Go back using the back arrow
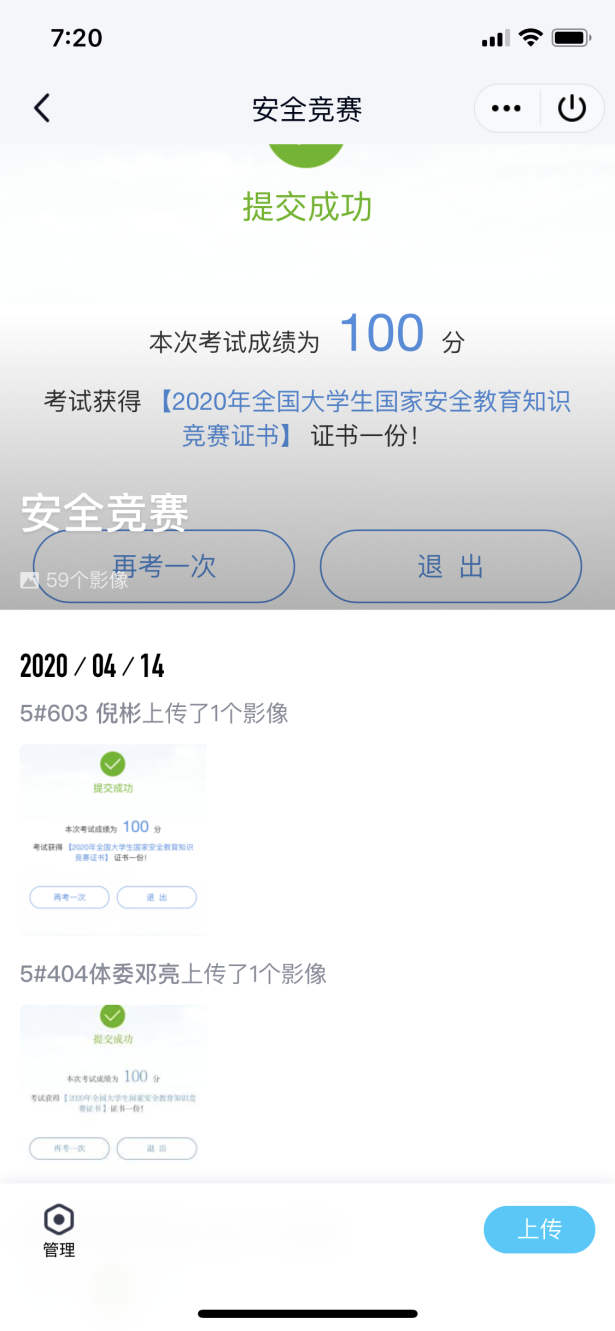The height and width of the screenshot is (1331, 615). point(42,108)
